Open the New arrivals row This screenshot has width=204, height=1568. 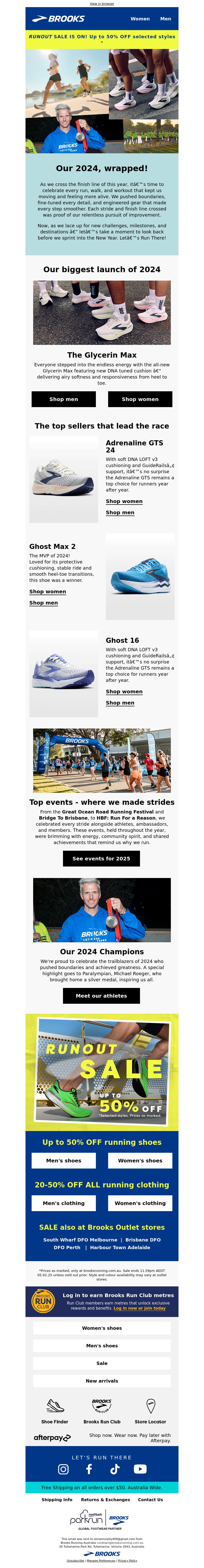click(x=102, y=1381)
